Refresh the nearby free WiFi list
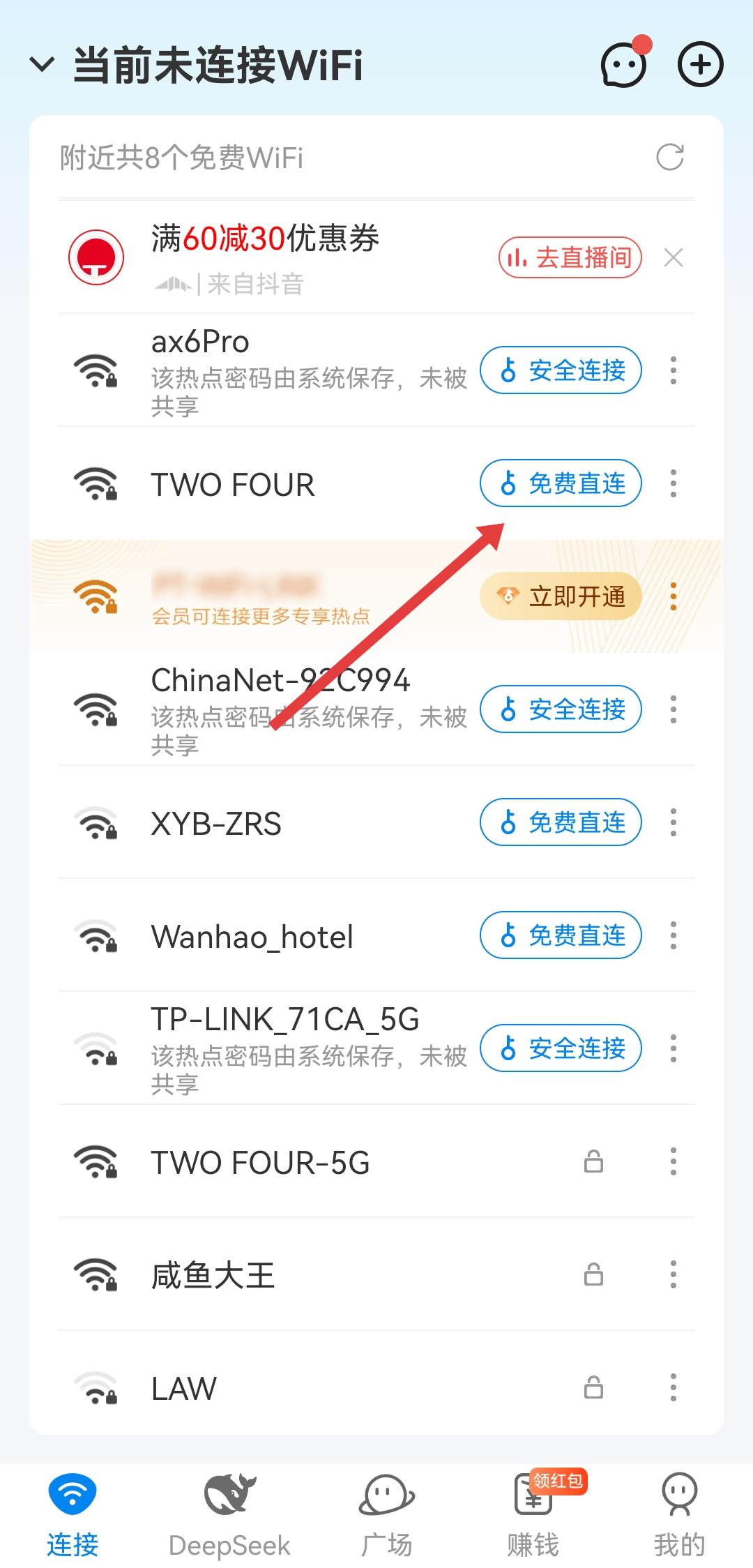Screen dimensions: 753x1568 [670, 158]
